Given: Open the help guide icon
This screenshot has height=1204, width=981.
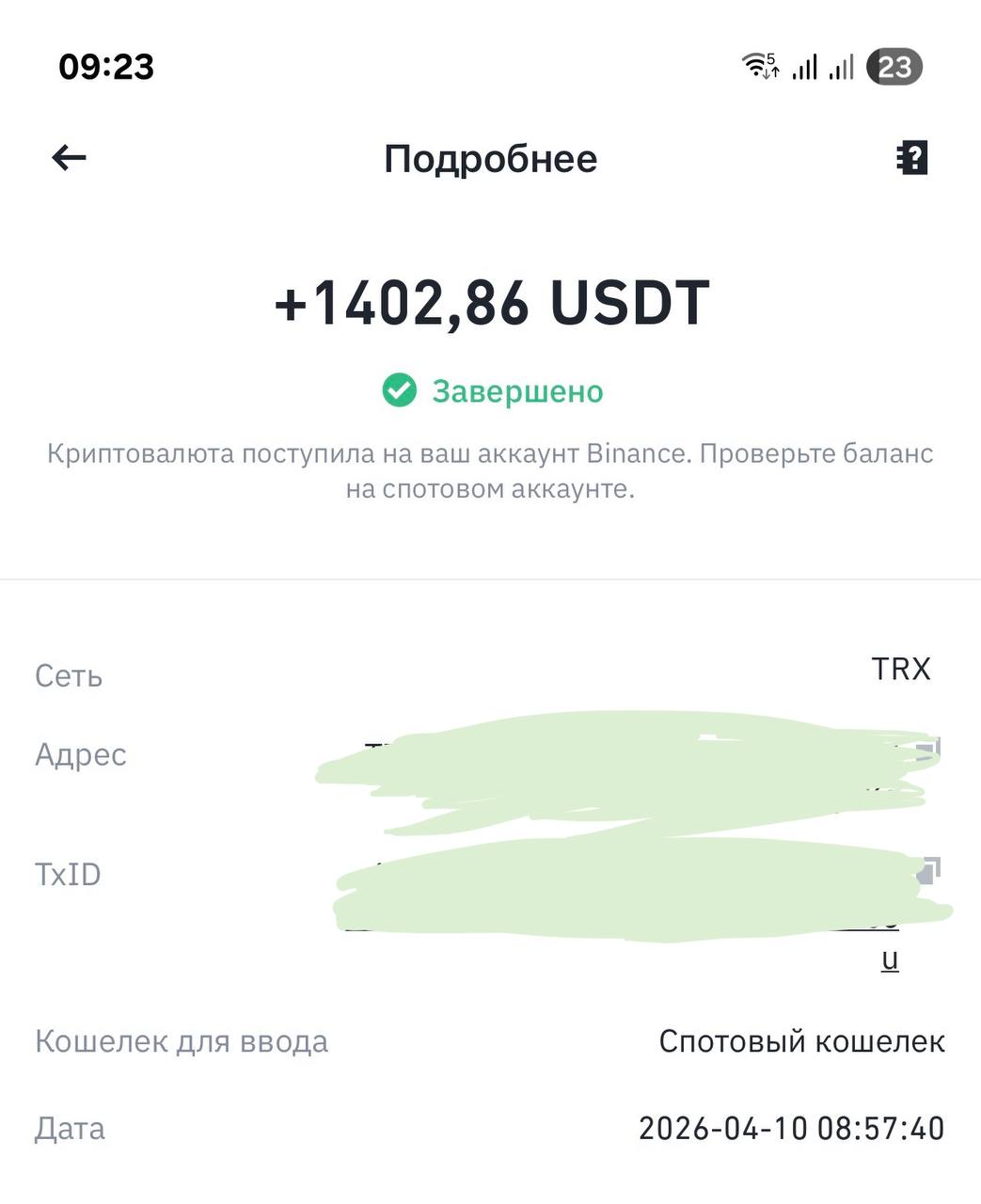Looking at the screenshot, I should pyautogui.click(x=911, y=158).
